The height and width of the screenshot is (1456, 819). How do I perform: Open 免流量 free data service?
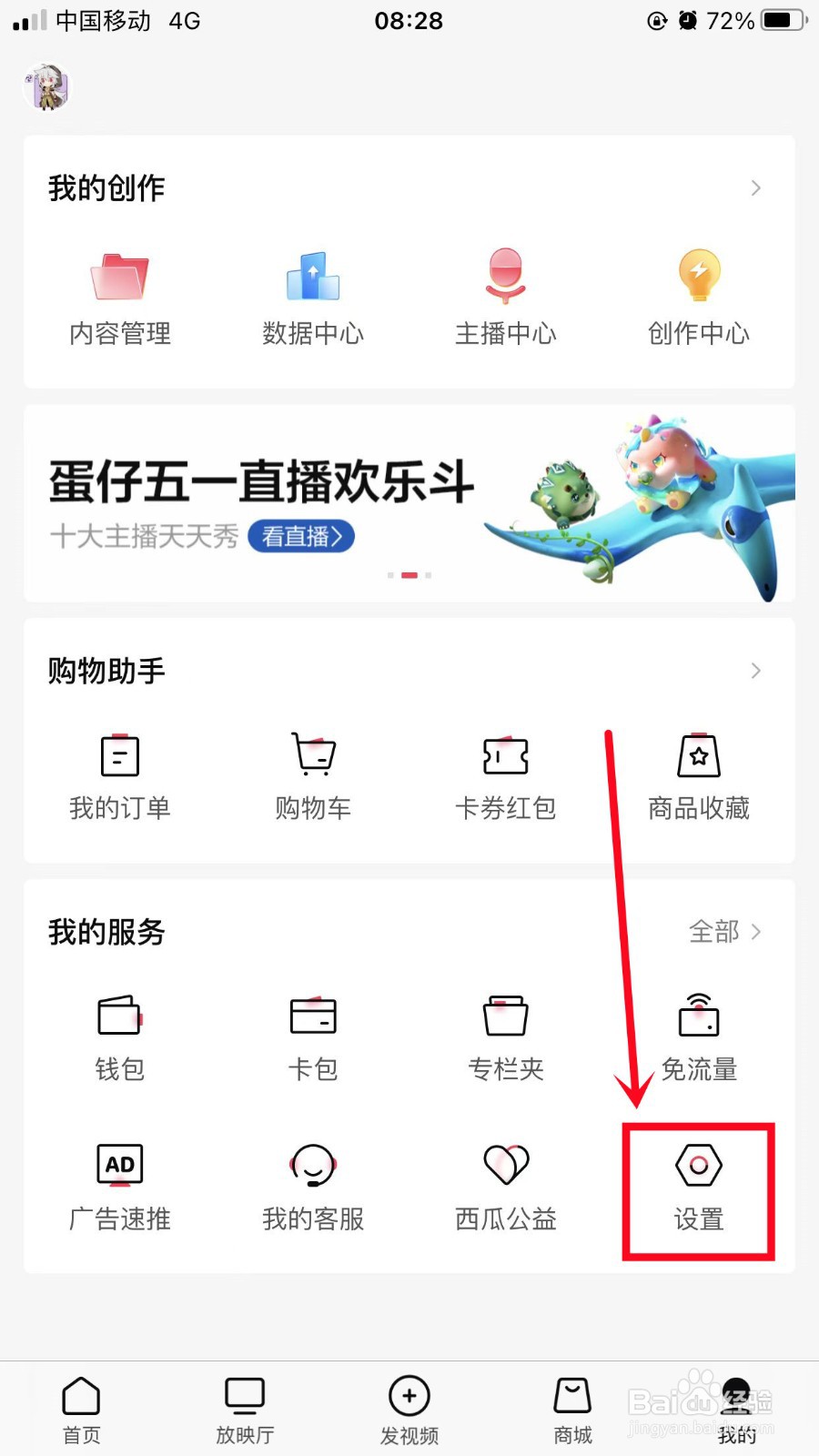(x=698, y=1037)
